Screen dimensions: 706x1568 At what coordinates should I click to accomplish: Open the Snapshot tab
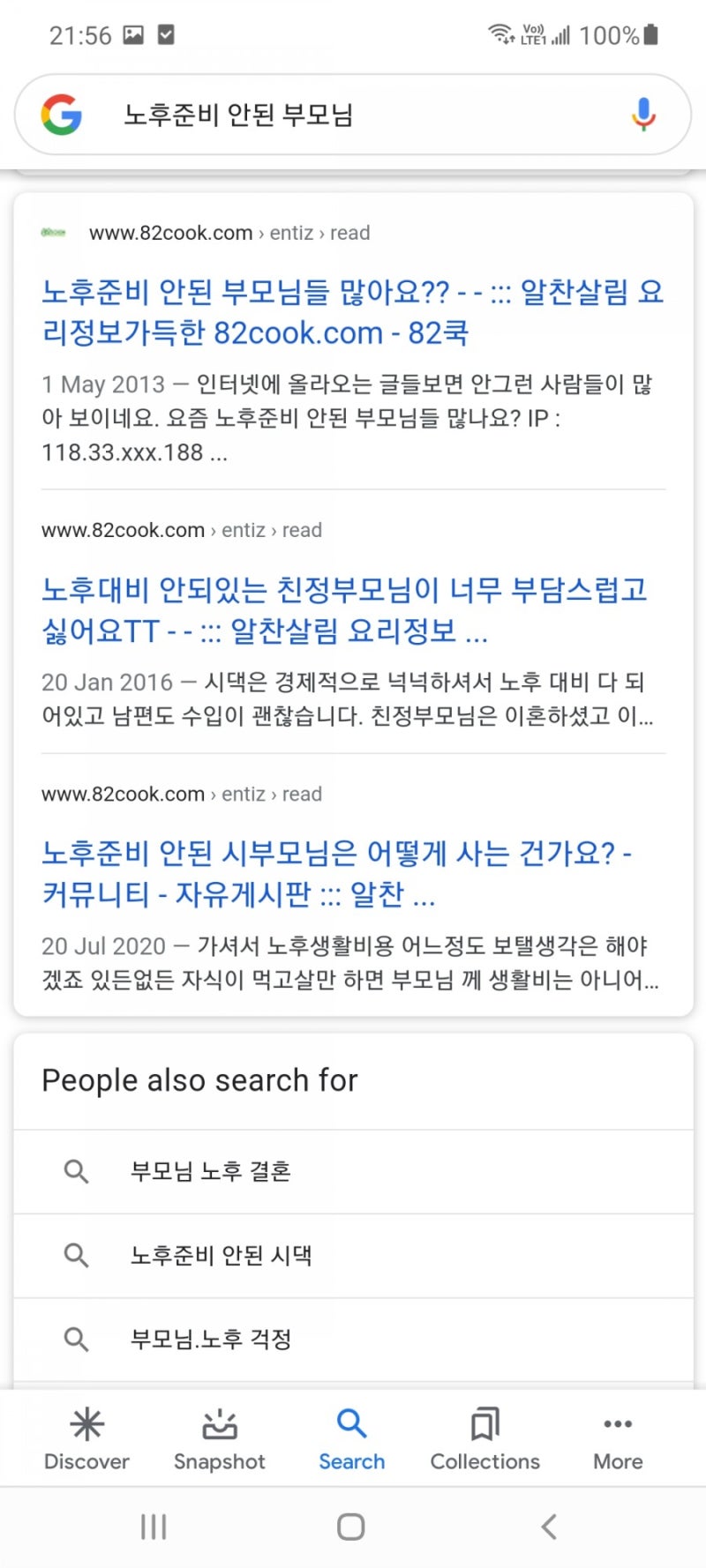tap(220, 1439)
